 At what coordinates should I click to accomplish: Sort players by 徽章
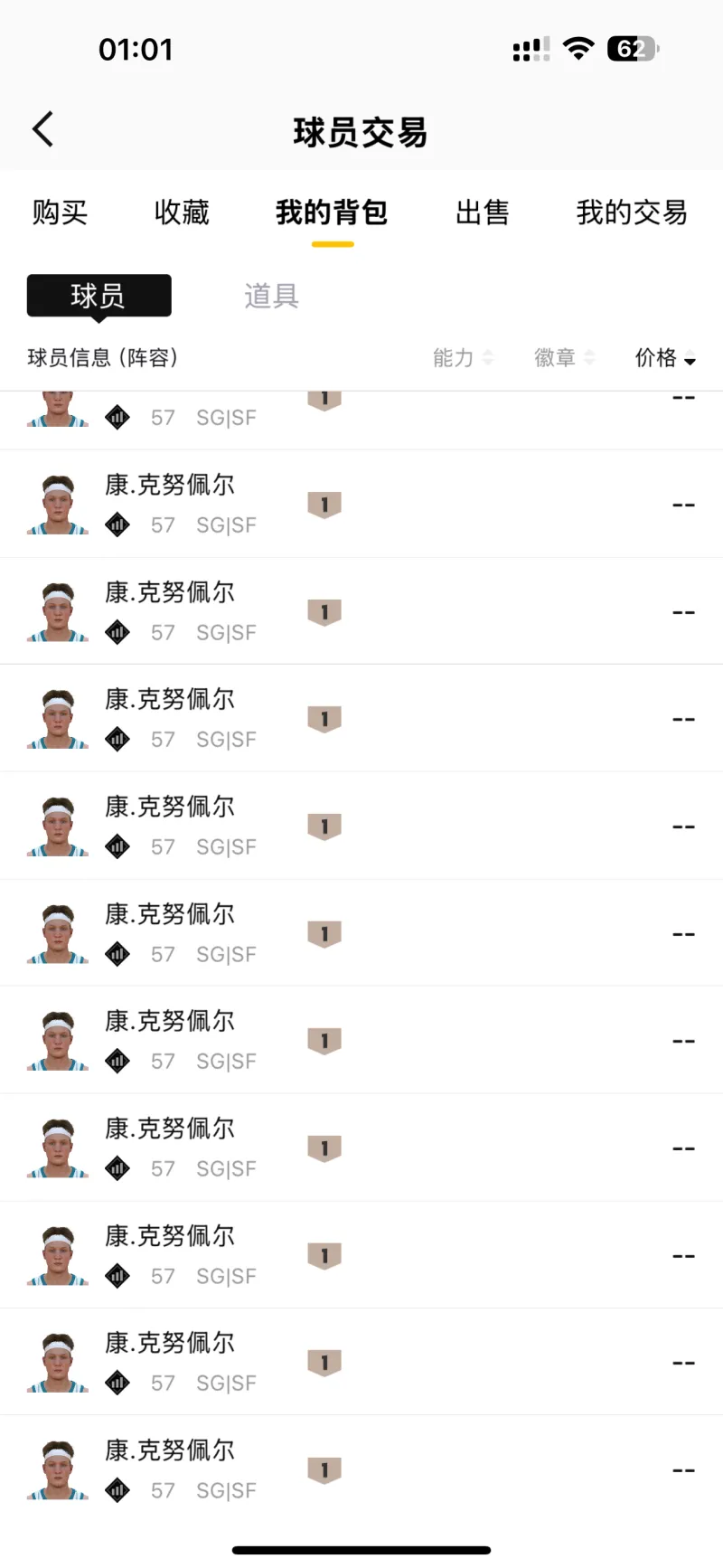pos(564,358)
